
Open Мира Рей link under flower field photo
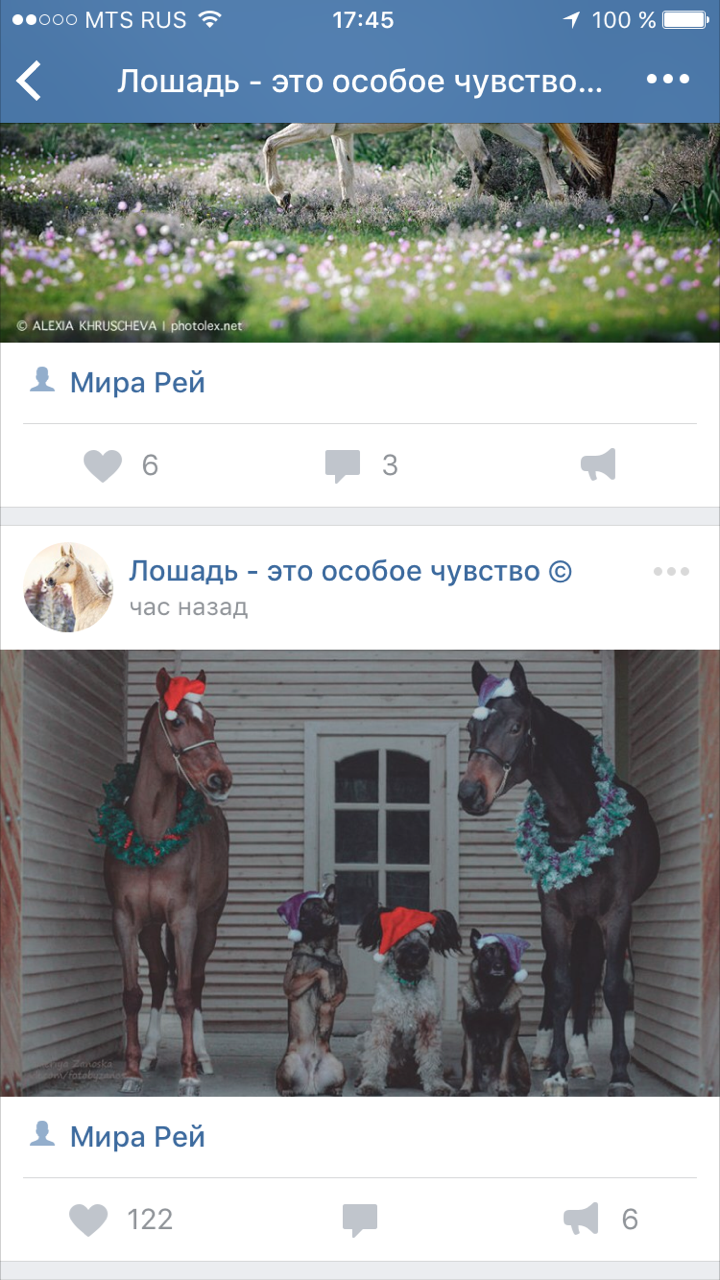pos(136,382)
